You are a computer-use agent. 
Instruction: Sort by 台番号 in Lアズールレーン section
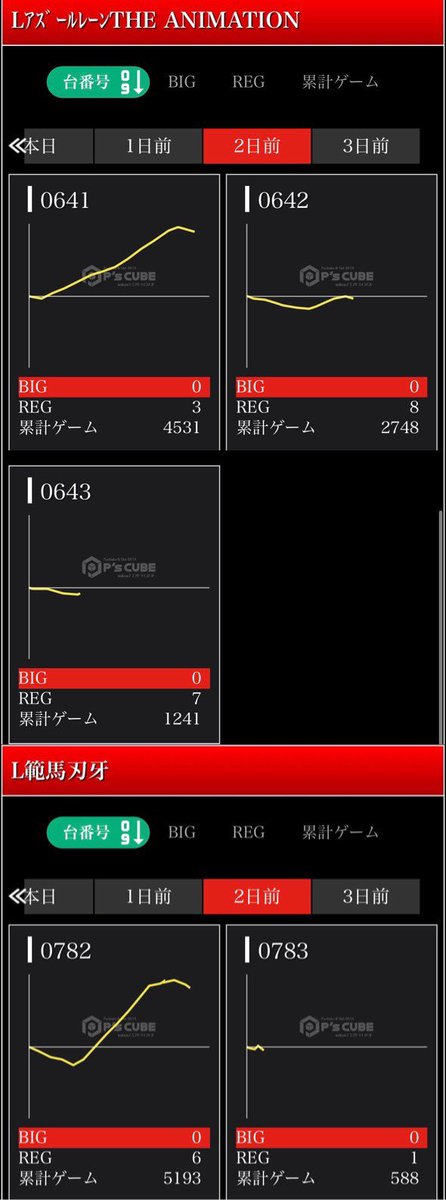pos(98,82)
